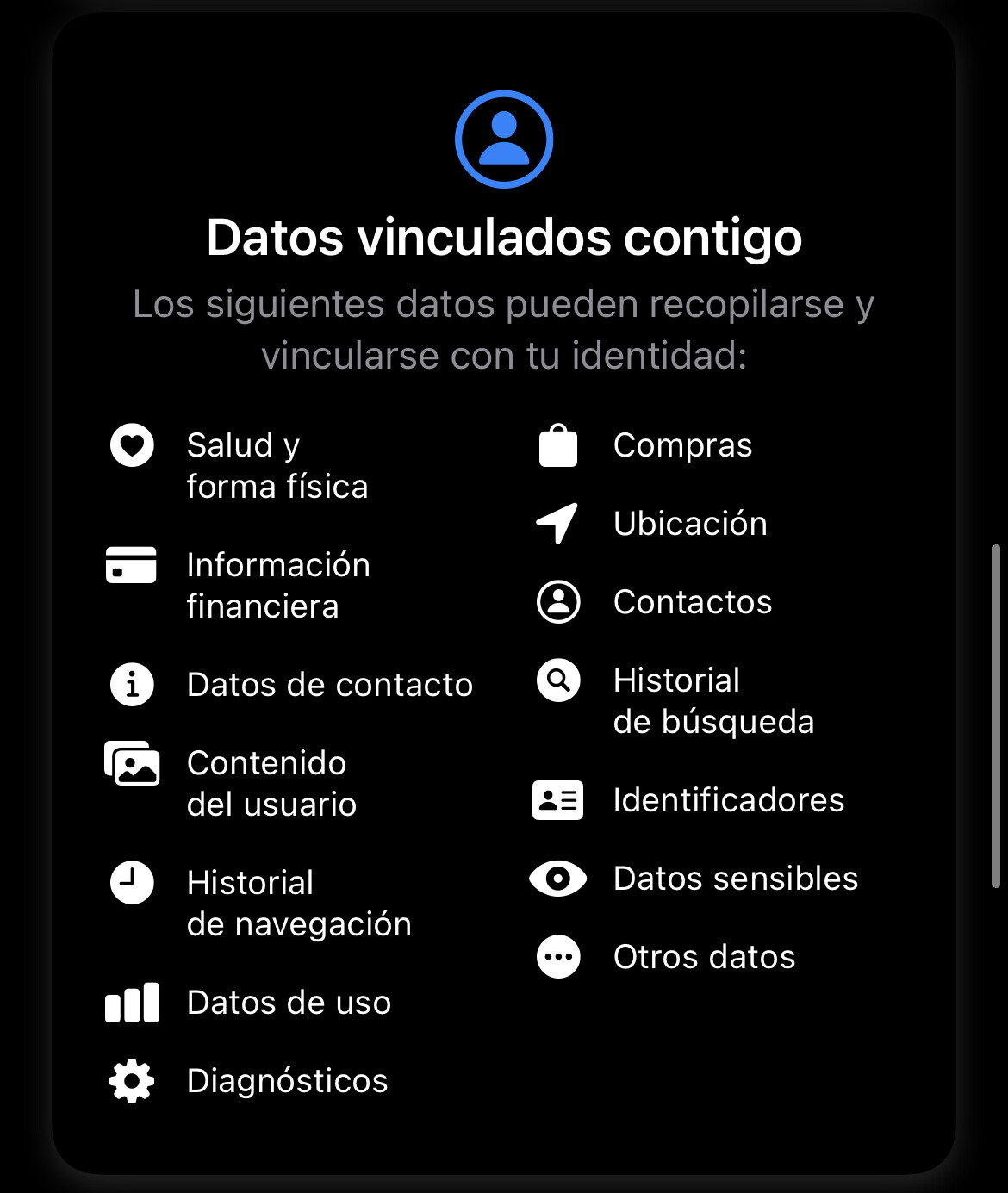Click the navigation arrow icon for Ubicación
This screenshot has width=1008, height=1193.
pyautogui.click(x=557, y=524)
